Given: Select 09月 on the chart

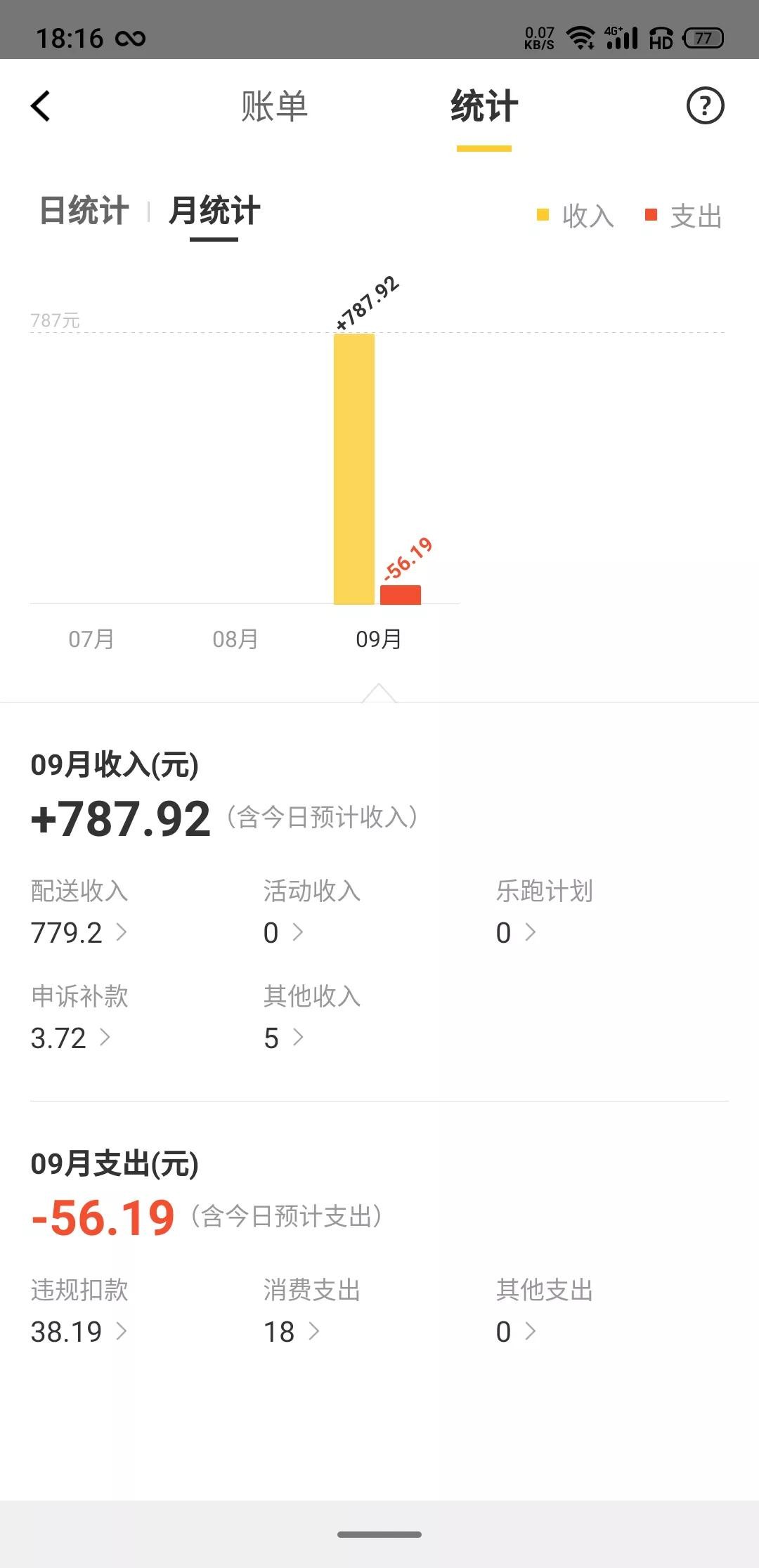Looking at the screenshot, I should click(x=379, y=639).
